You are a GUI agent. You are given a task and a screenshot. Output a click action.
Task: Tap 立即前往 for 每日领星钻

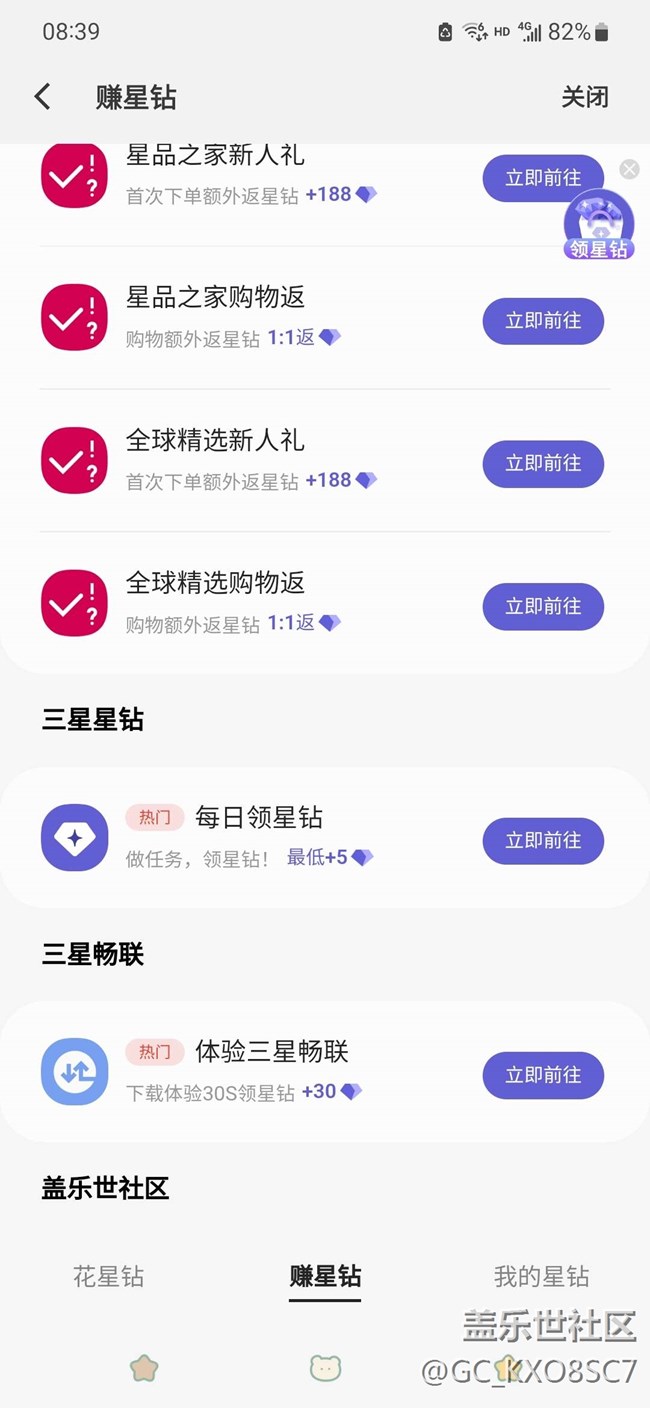coord(543,841)
